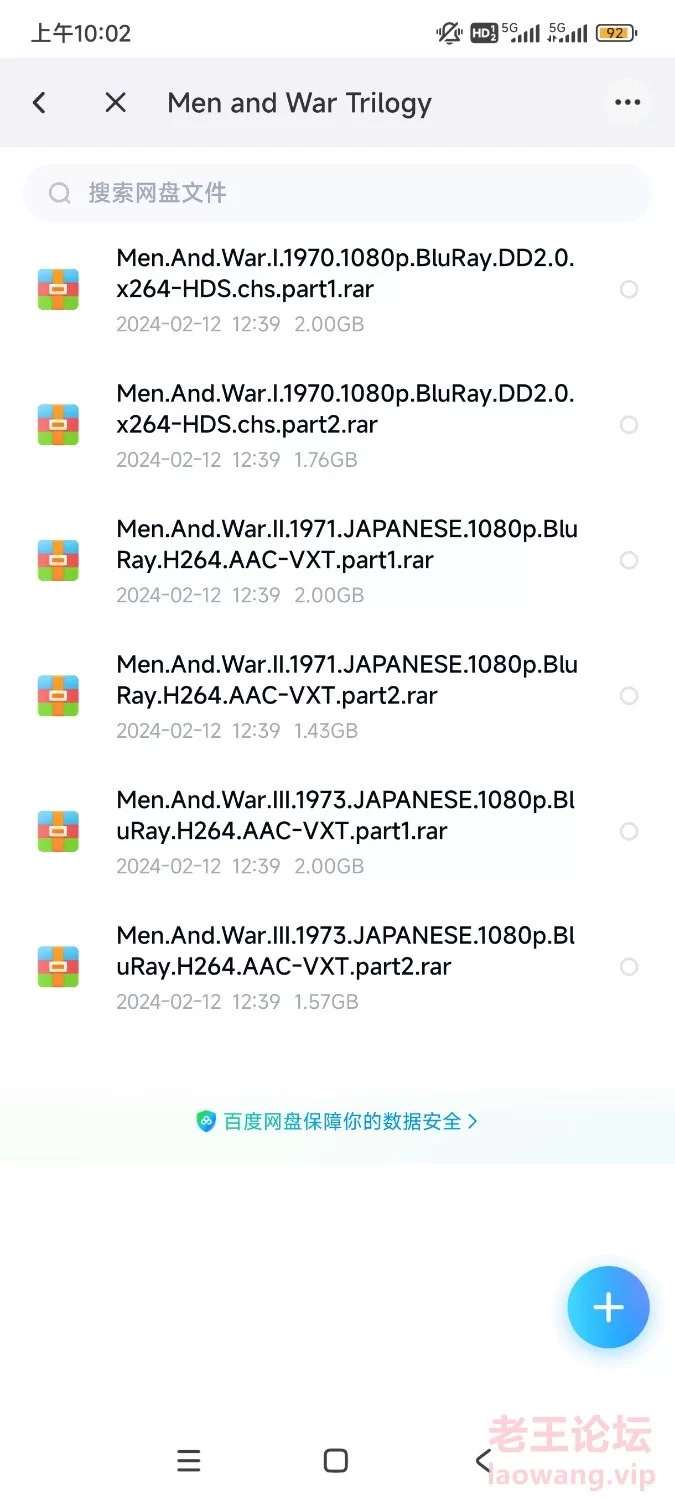675x1500 pixels.
Task: Select the 1.43GB Men.And.War.II part2 file
Action: pos(629,696)
